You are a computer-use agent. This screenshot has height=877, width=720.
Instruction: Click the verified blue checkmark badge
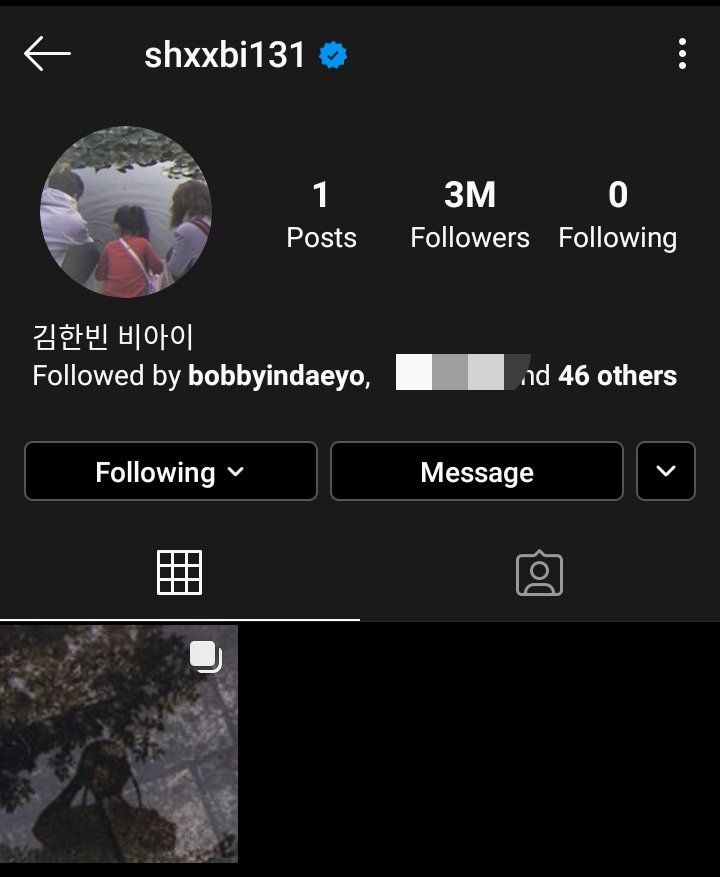click(330, 56)
